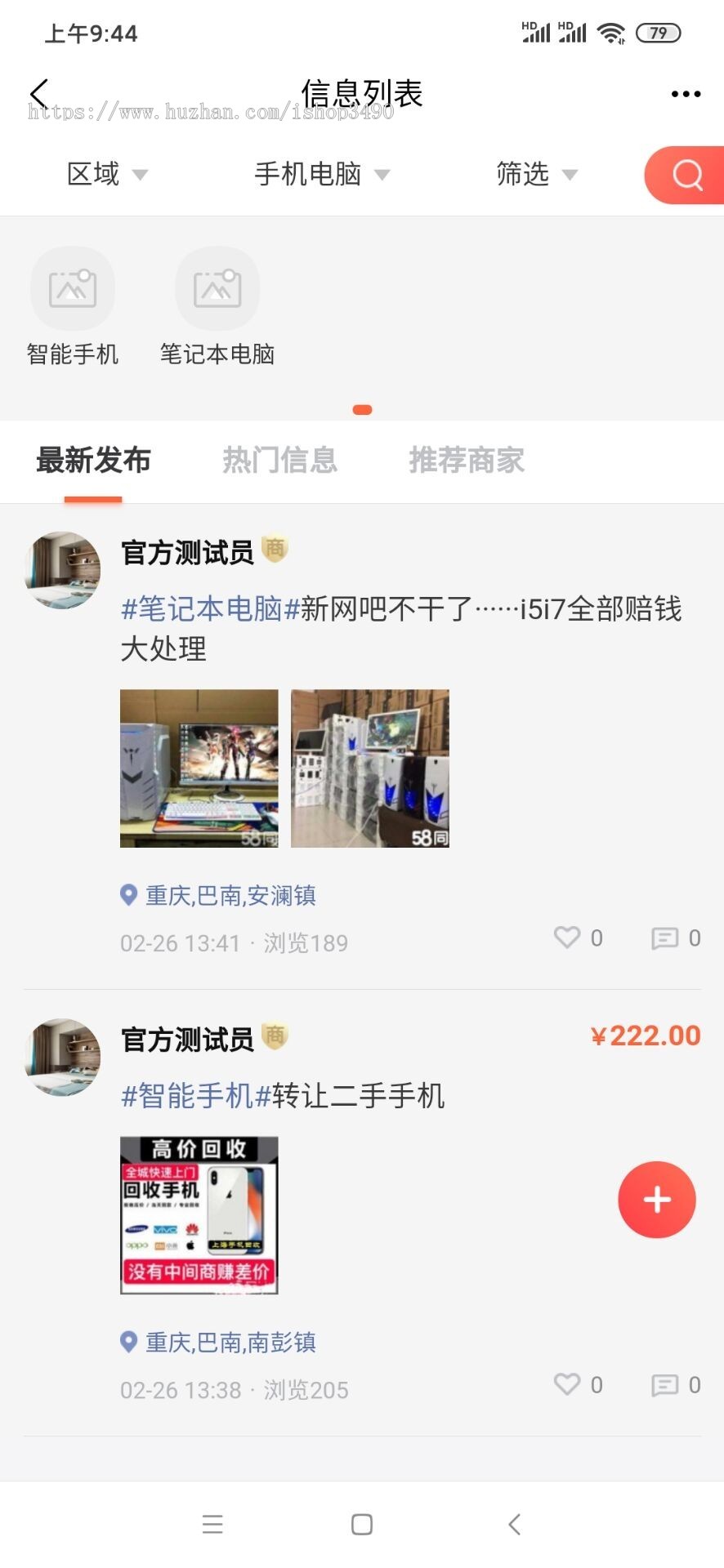This screenshot has height=1568, width=724.
Task: Open the 转让二手手机 post
Action: click(x=283, y=1095)
